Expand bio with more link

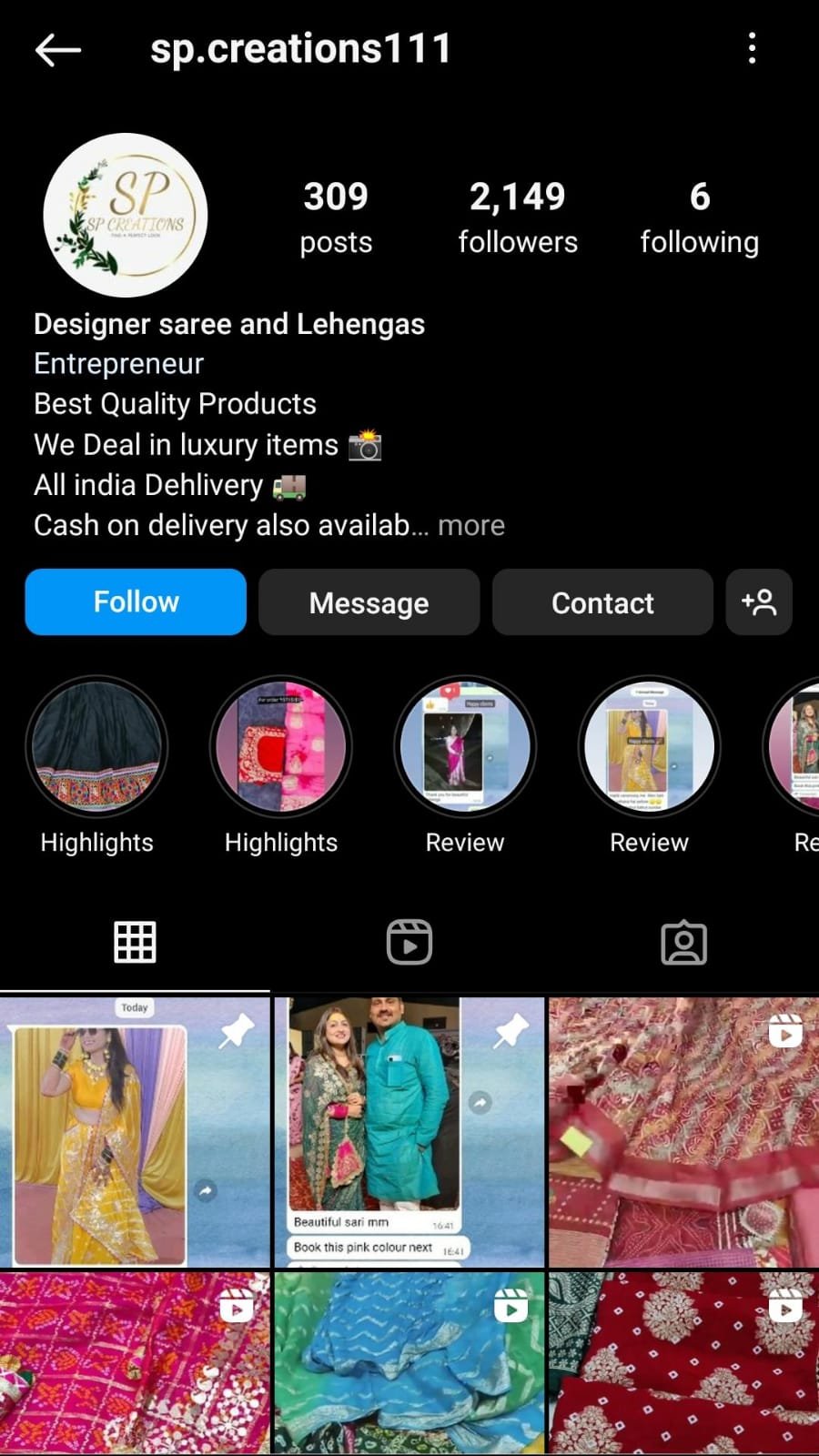coord(471,526)
